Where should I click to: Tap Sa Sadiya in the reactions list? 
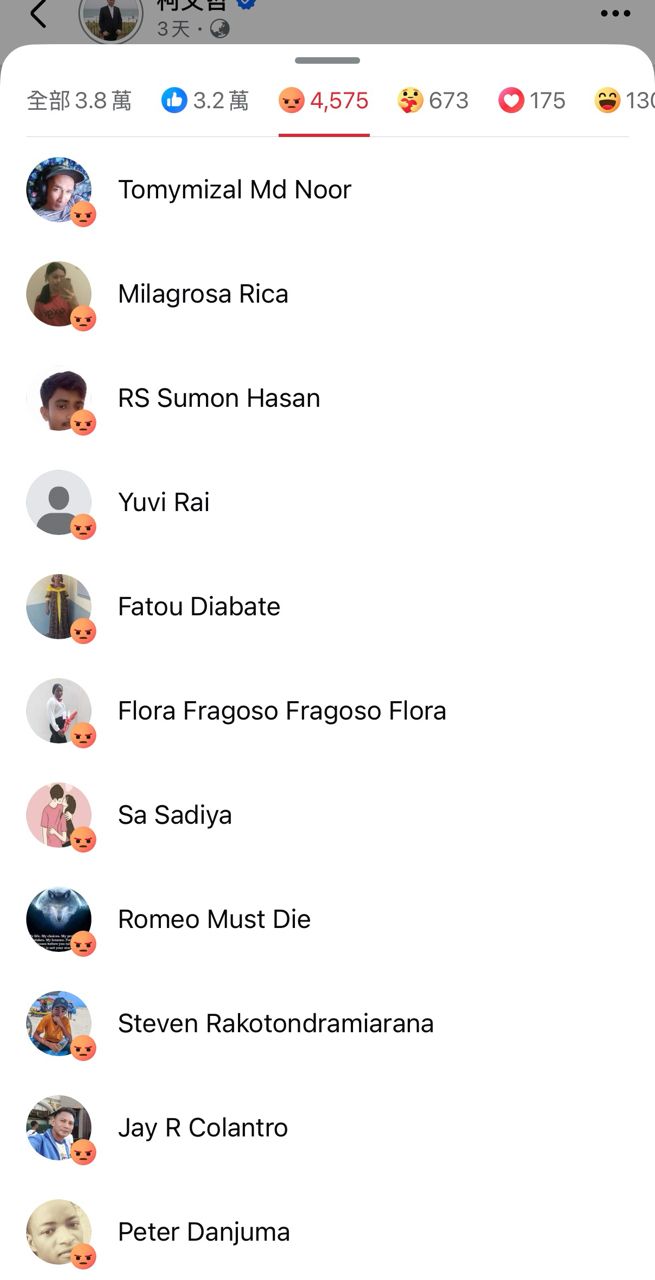point(175,815)
